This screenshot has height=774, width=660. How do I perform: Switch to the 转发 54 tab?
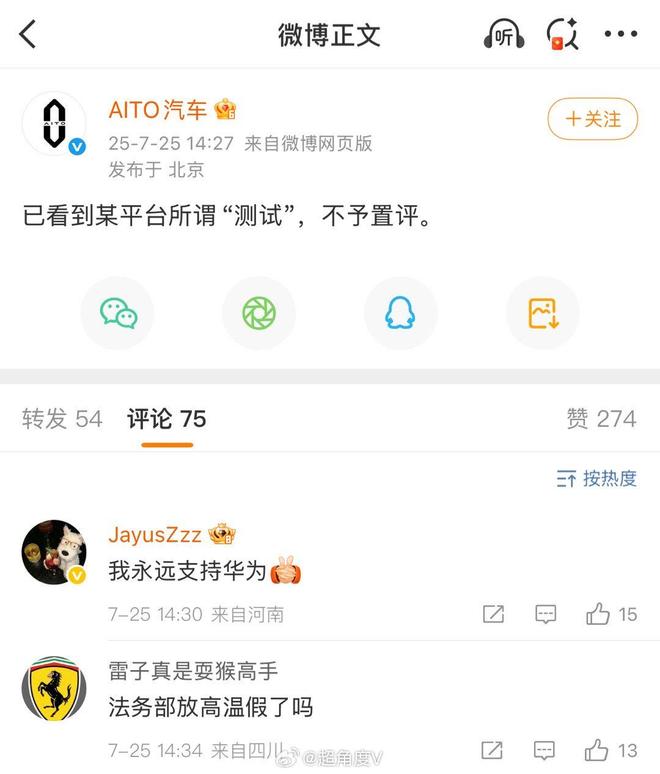coord(62,419)
